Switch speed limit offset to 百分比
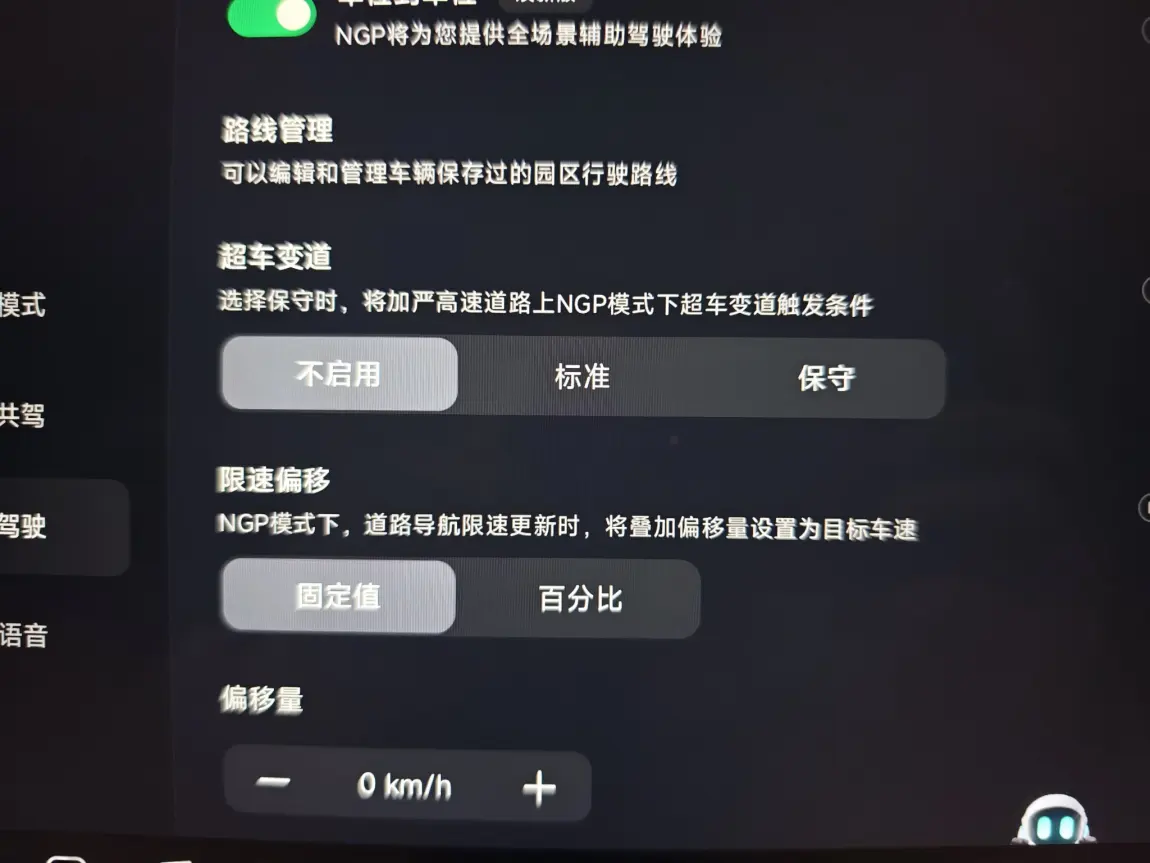The width and height of the screenshot is (1150, 863). tap(580, 599)
